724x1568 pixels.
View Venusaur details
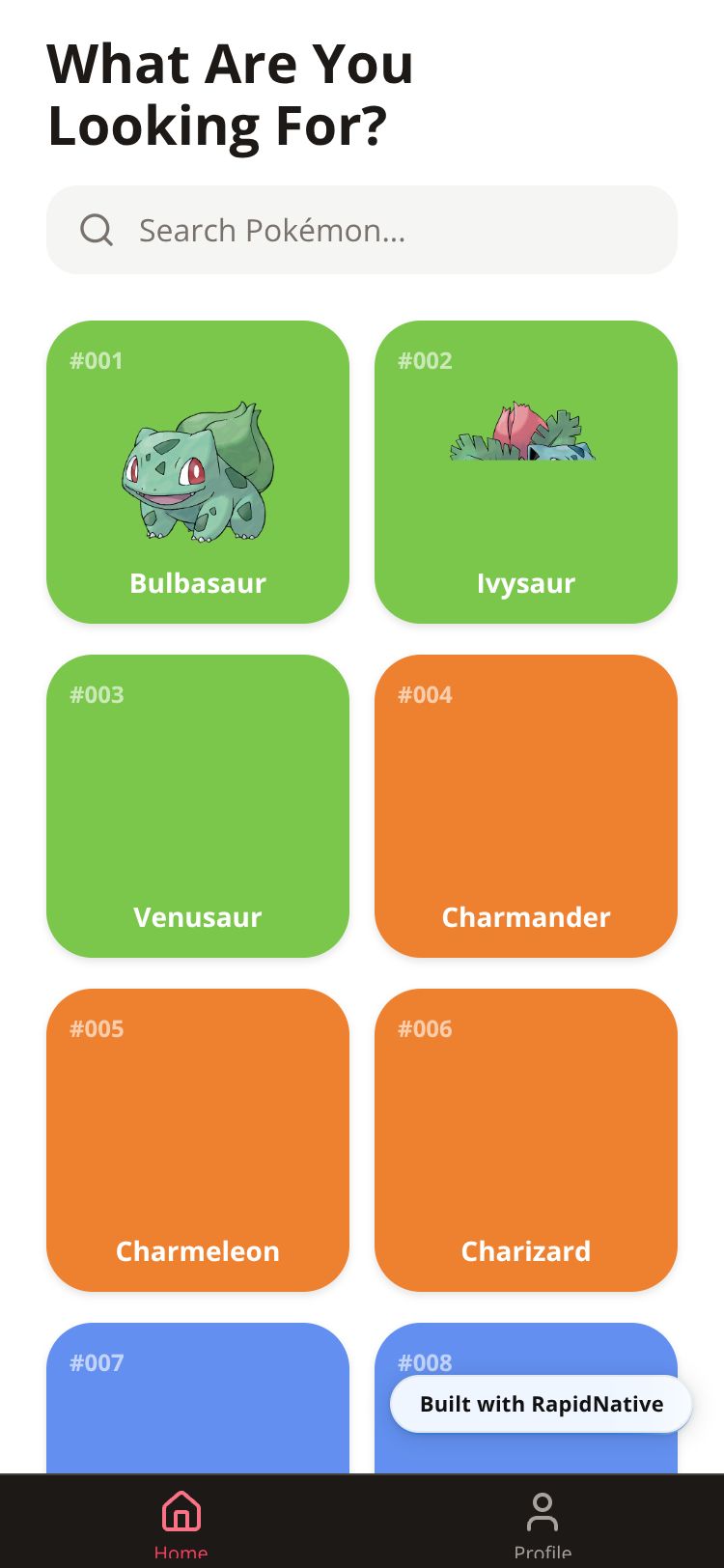click(x=198, y=806)
